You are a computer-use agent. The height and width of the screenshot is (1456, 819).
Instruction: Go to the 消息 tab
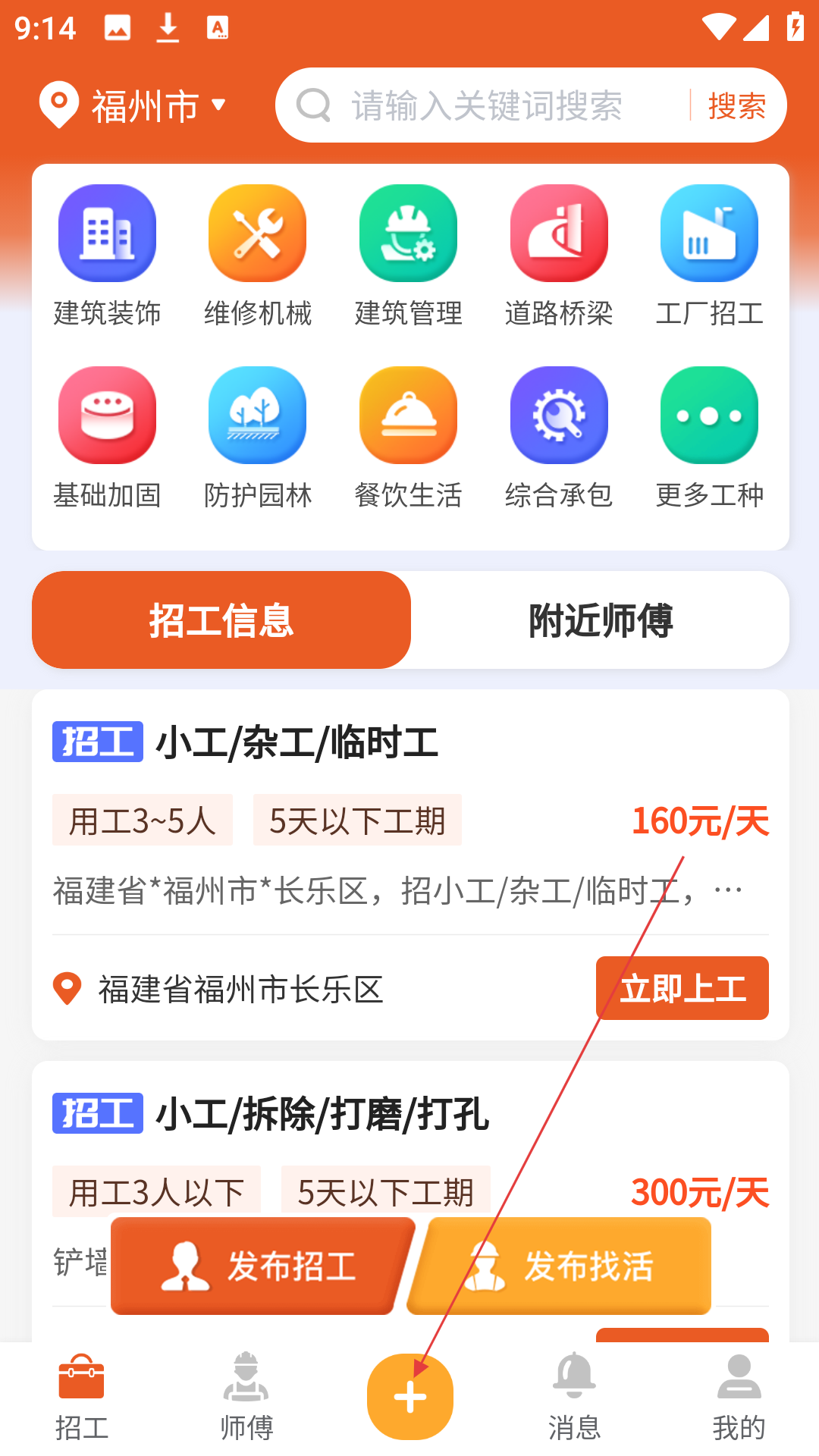click(574, 1397)
